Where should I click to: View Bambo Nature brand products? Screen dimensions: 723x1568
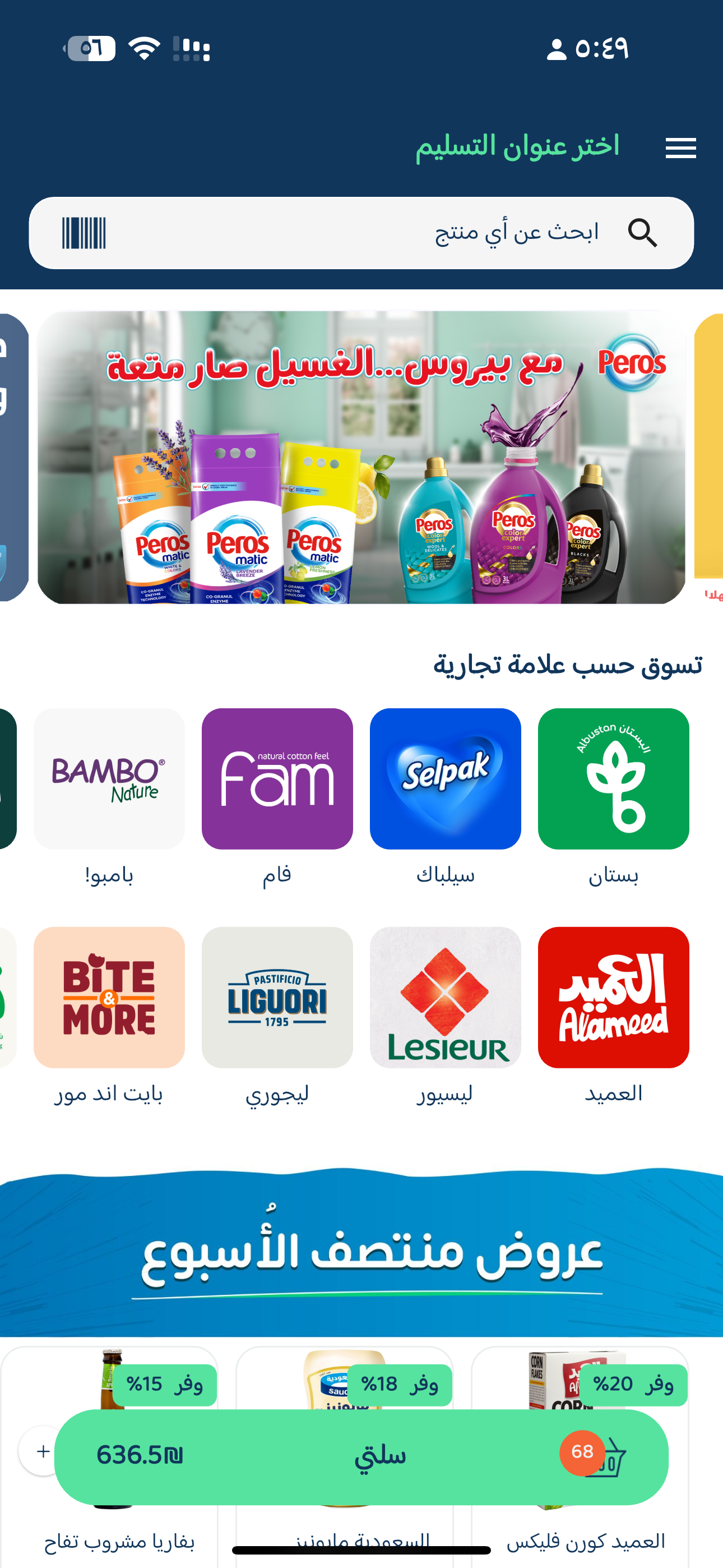109,778
